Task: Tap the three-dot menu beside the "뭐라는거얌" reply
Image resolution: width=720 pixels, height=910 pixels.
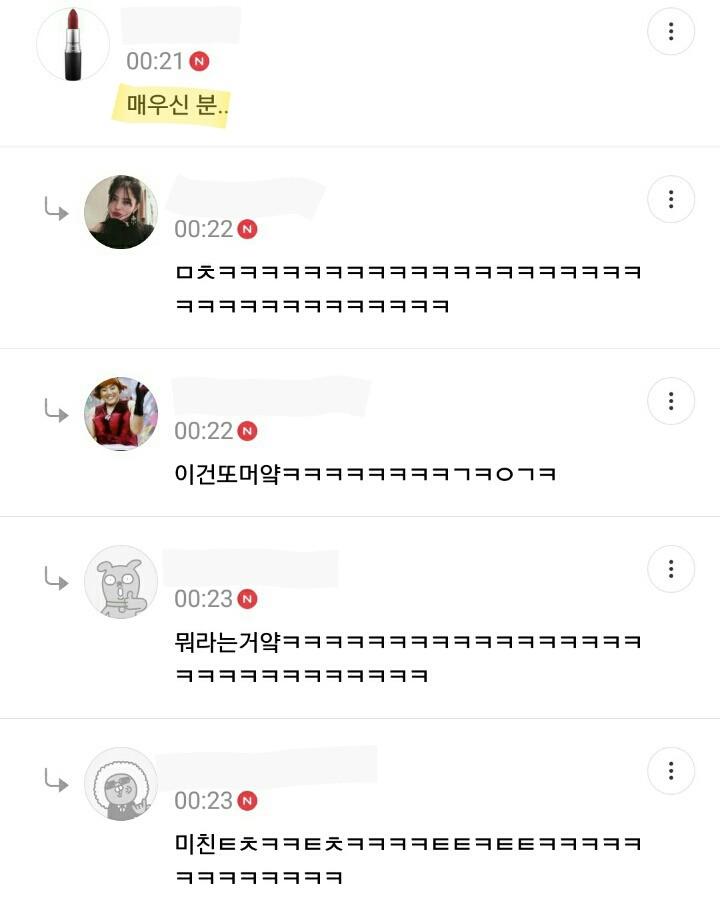Action: click(x=671, y=569)
